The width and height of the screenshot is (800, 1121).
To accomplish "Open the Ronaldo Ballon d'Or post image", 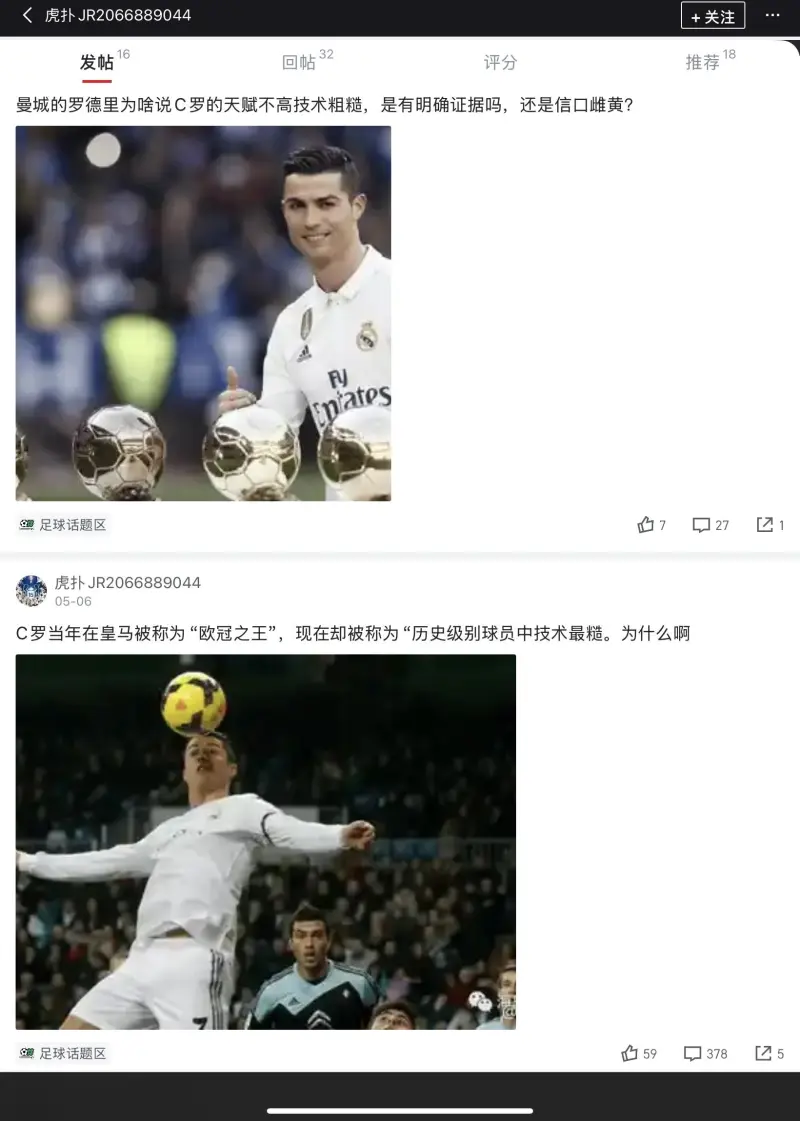I will coord(203,313).
